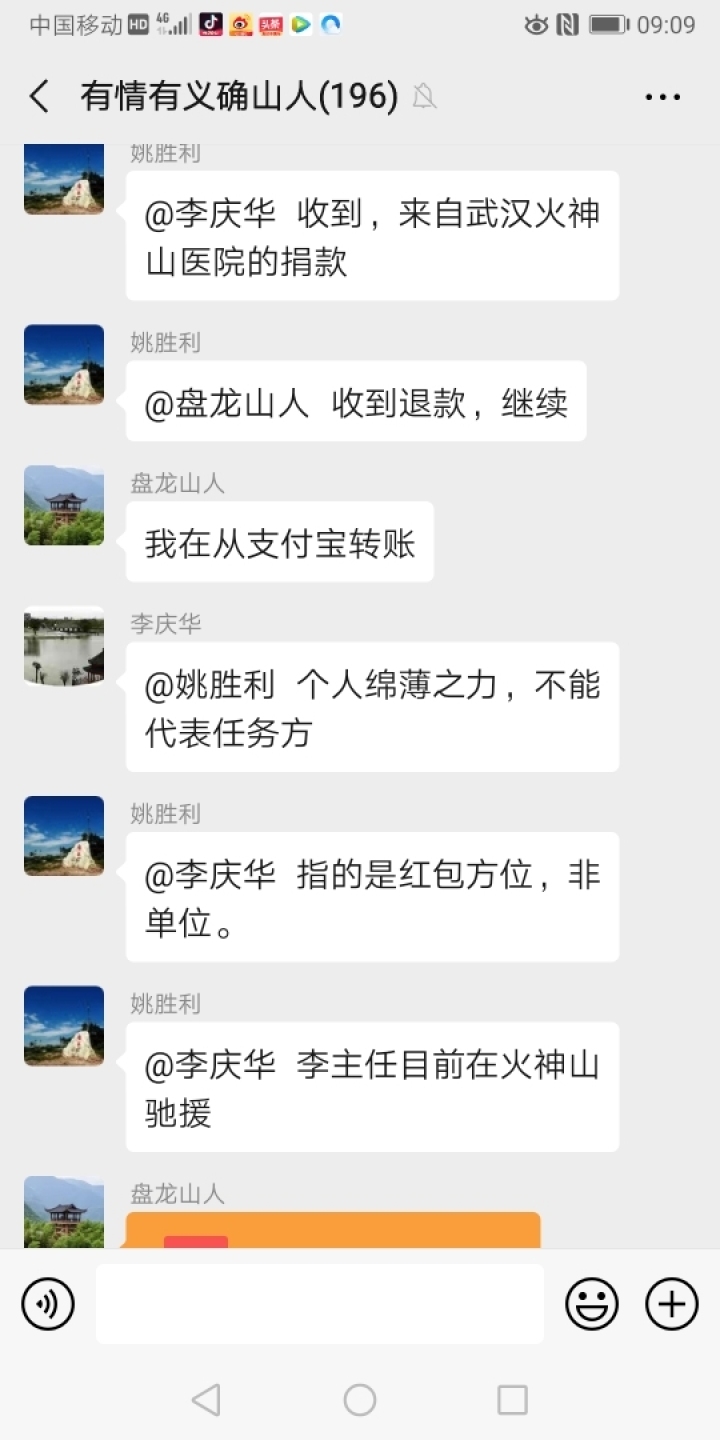
Task: Tap the Android recents square button
Action: point(512,1400)
